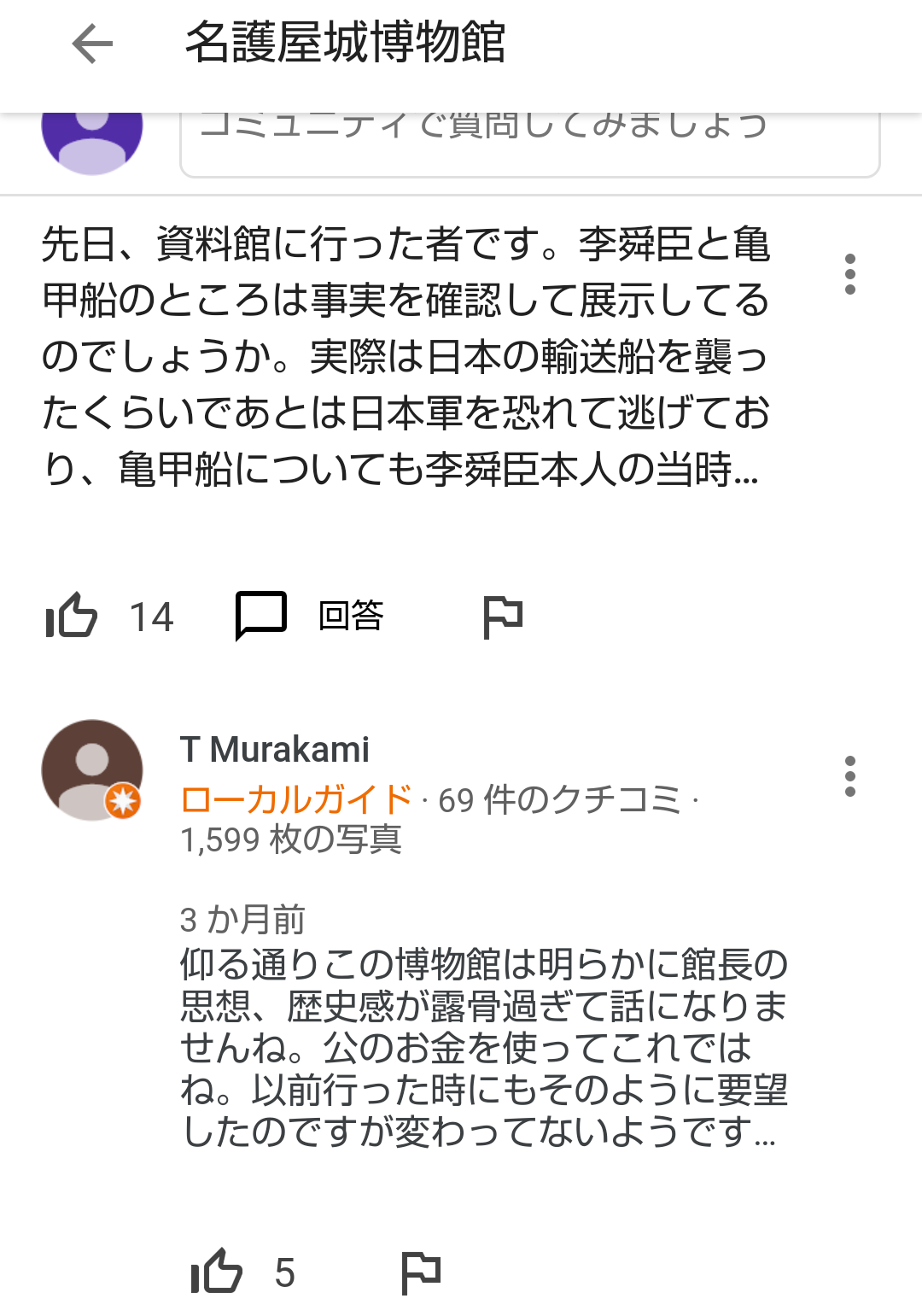
Task: Flag the question about 亀甲船
Action: (x=502, y=616)
